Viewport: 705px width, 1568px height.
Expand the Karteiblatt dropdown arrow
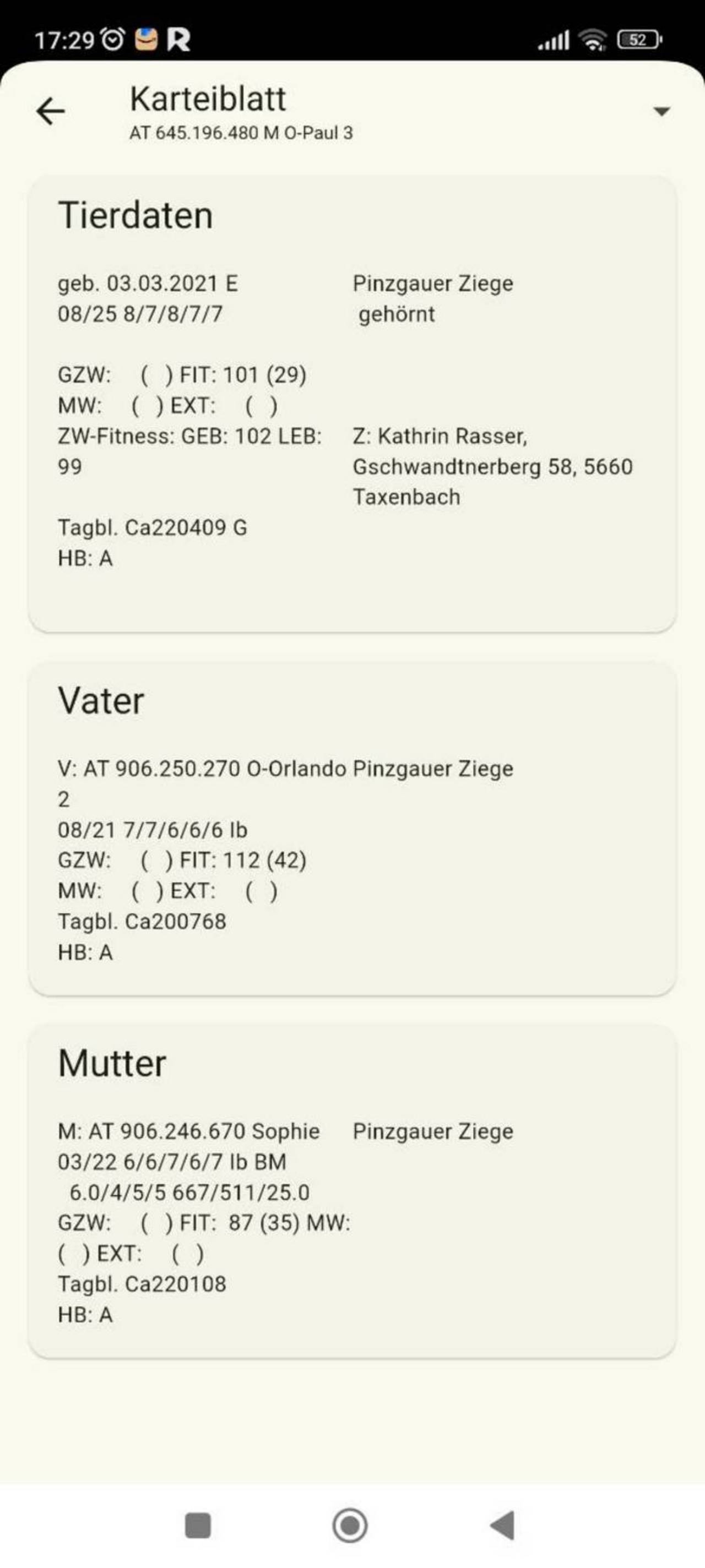point(661,111)
